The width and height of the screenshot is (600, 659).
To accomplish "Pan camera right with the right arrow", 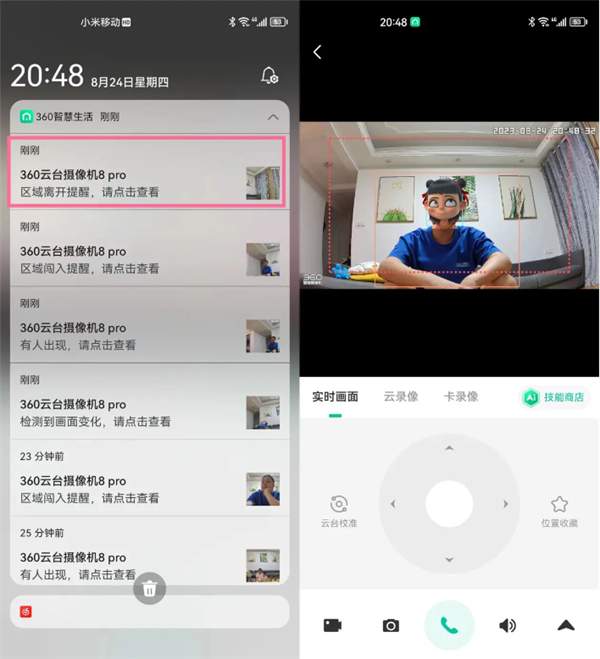I will (x=506, y=504).
